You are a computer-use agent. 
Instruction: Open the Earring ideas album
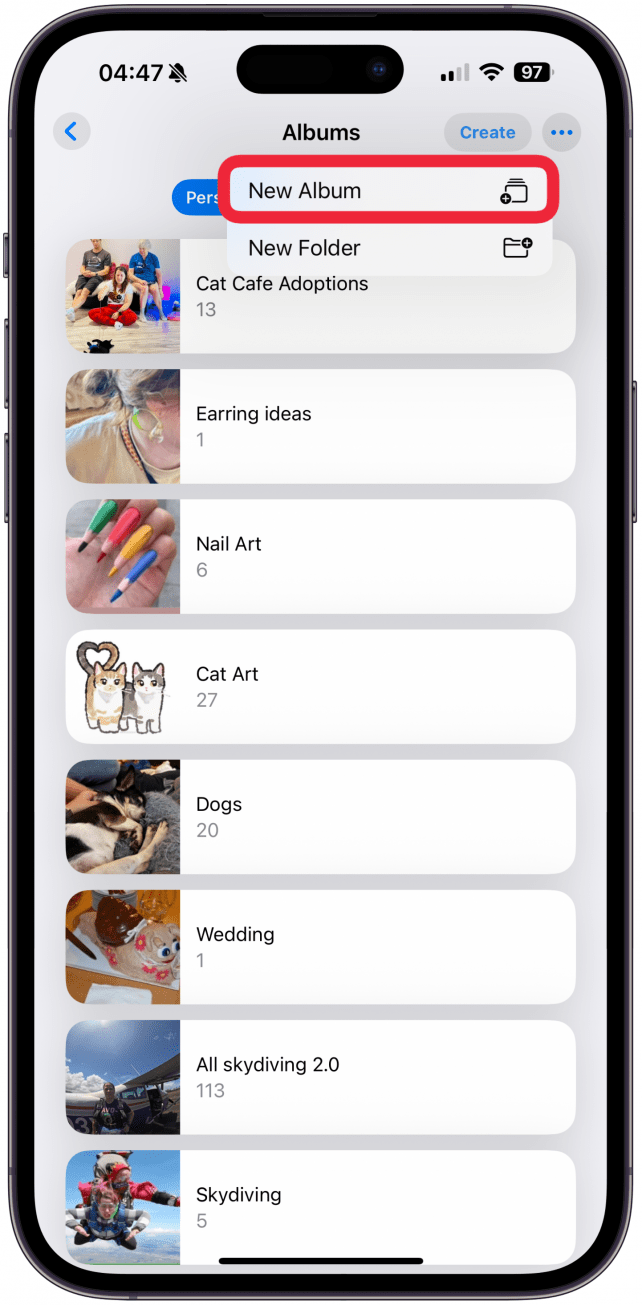click(x=320, y=427)
